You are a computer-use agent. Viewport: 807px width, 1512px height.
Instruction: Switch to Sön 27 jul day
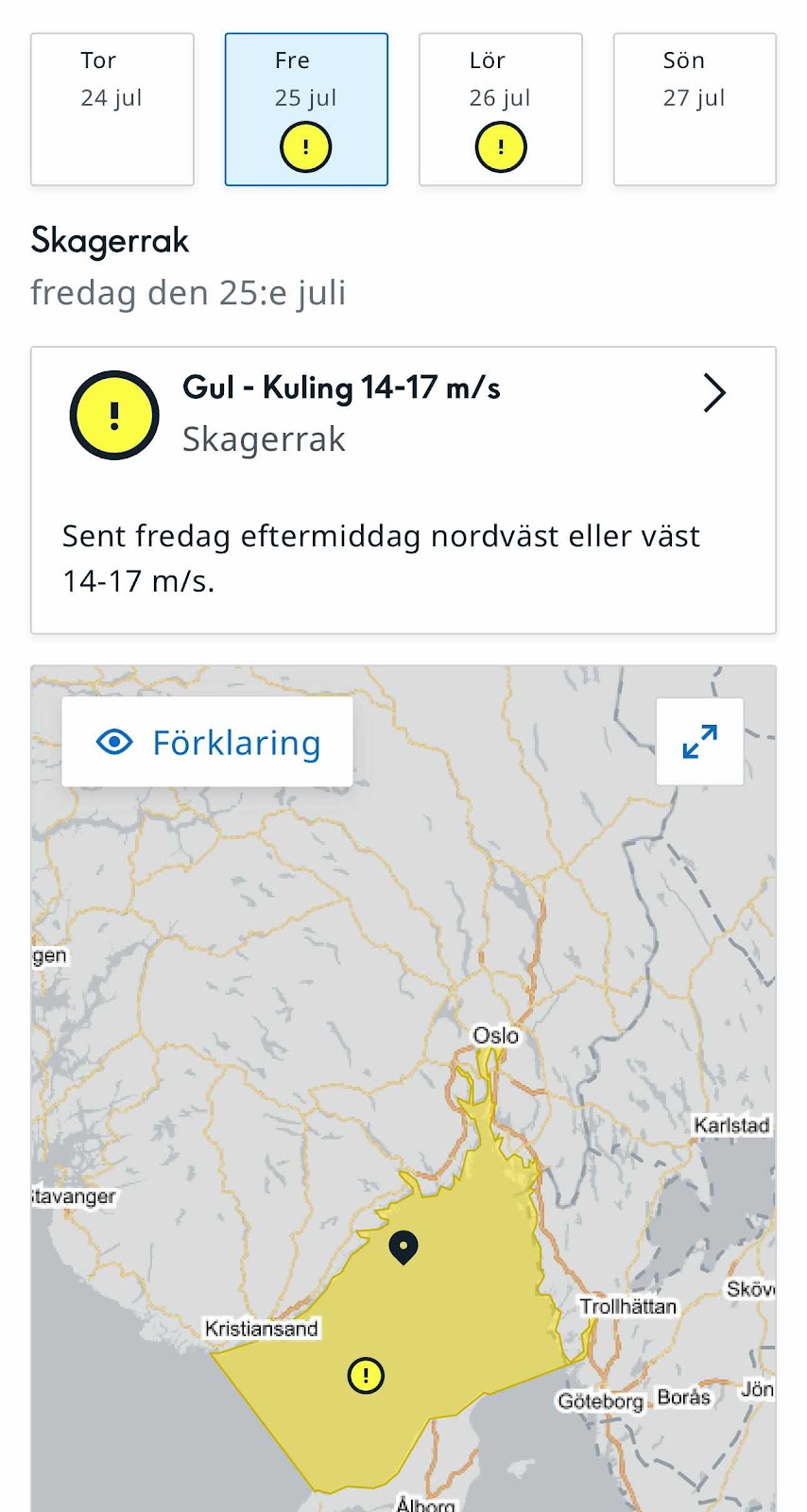(x=695, y=110)
